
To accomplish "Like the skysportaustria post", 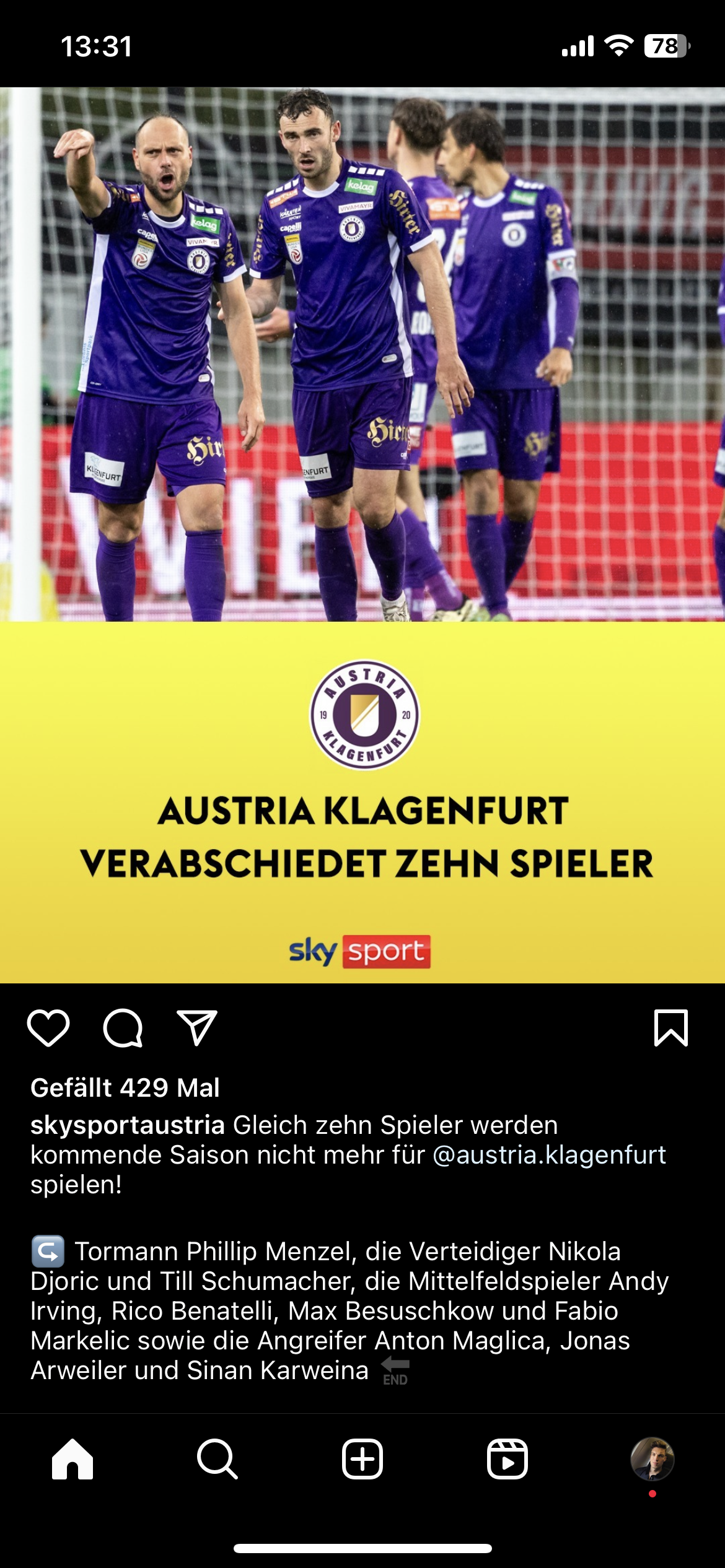I will 48,1028.
